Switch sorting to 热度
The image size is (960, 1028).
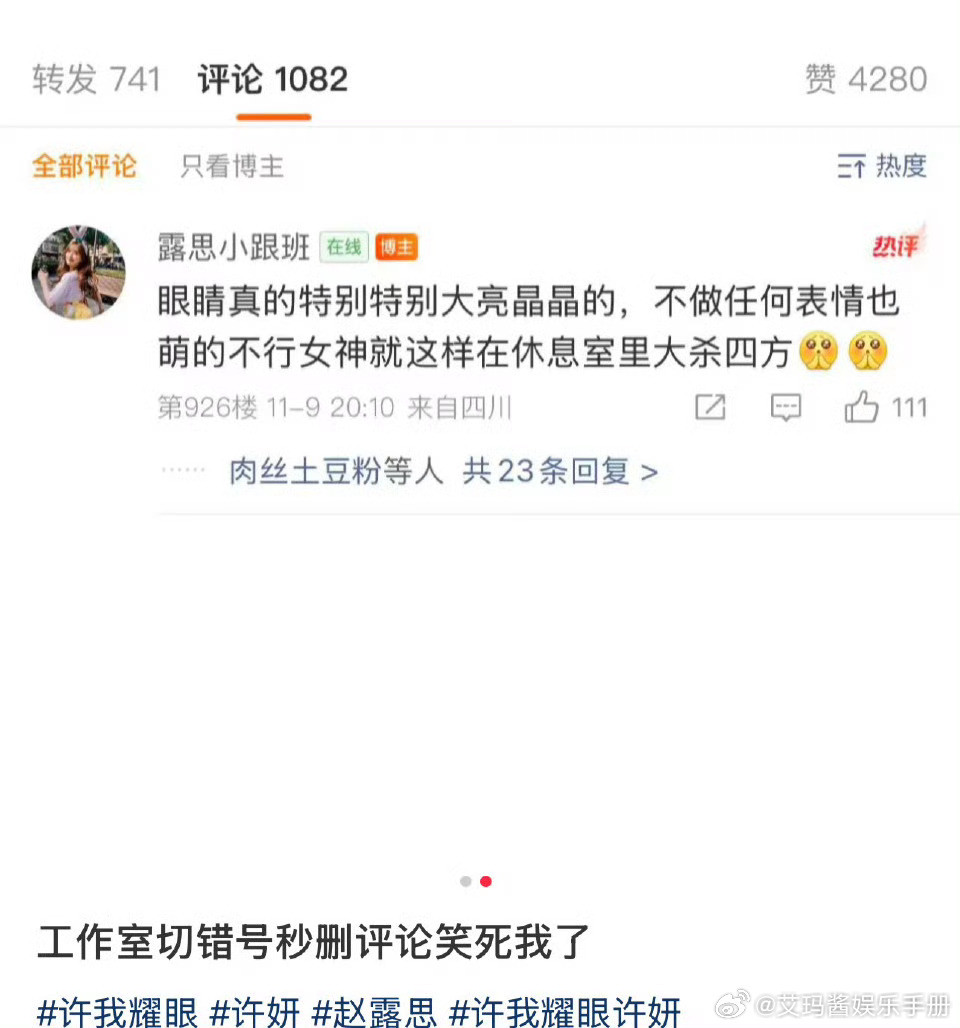pyautogui.click(x=901, y=166)
